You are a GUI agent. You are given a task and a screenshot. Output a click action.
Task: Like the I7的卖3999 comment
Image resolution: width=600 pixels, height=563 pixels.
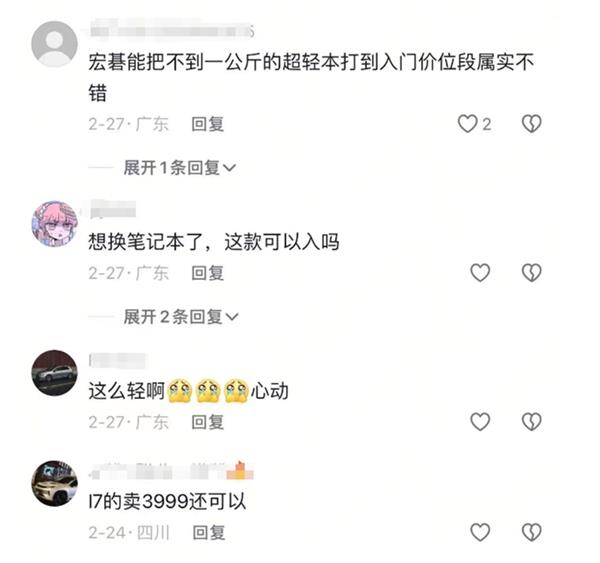(x=480, y=531)
